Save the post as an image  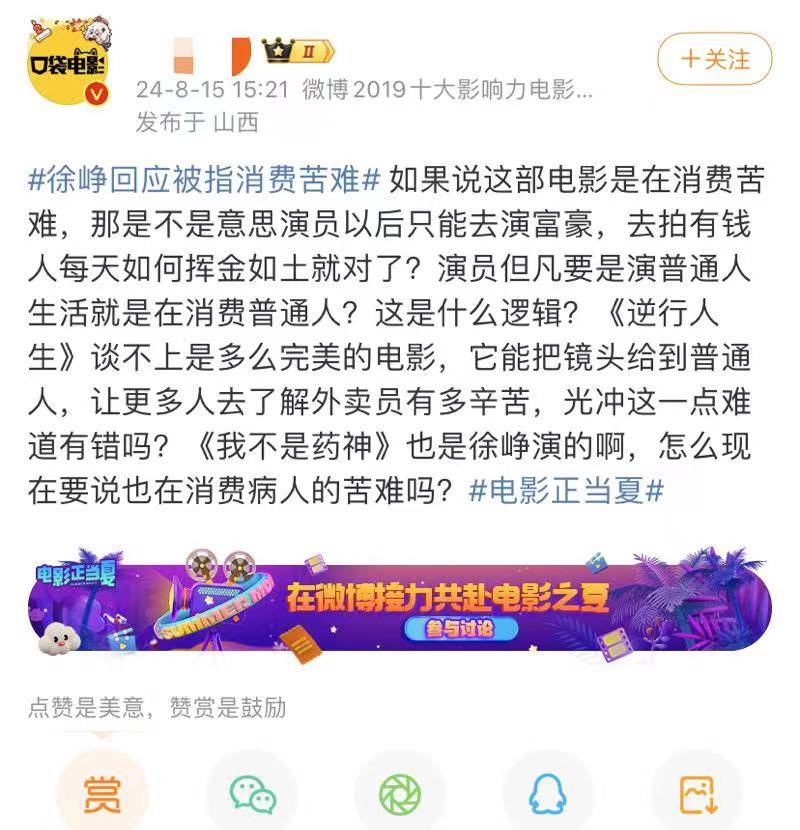pyautogui.click(x=697, y=794)
